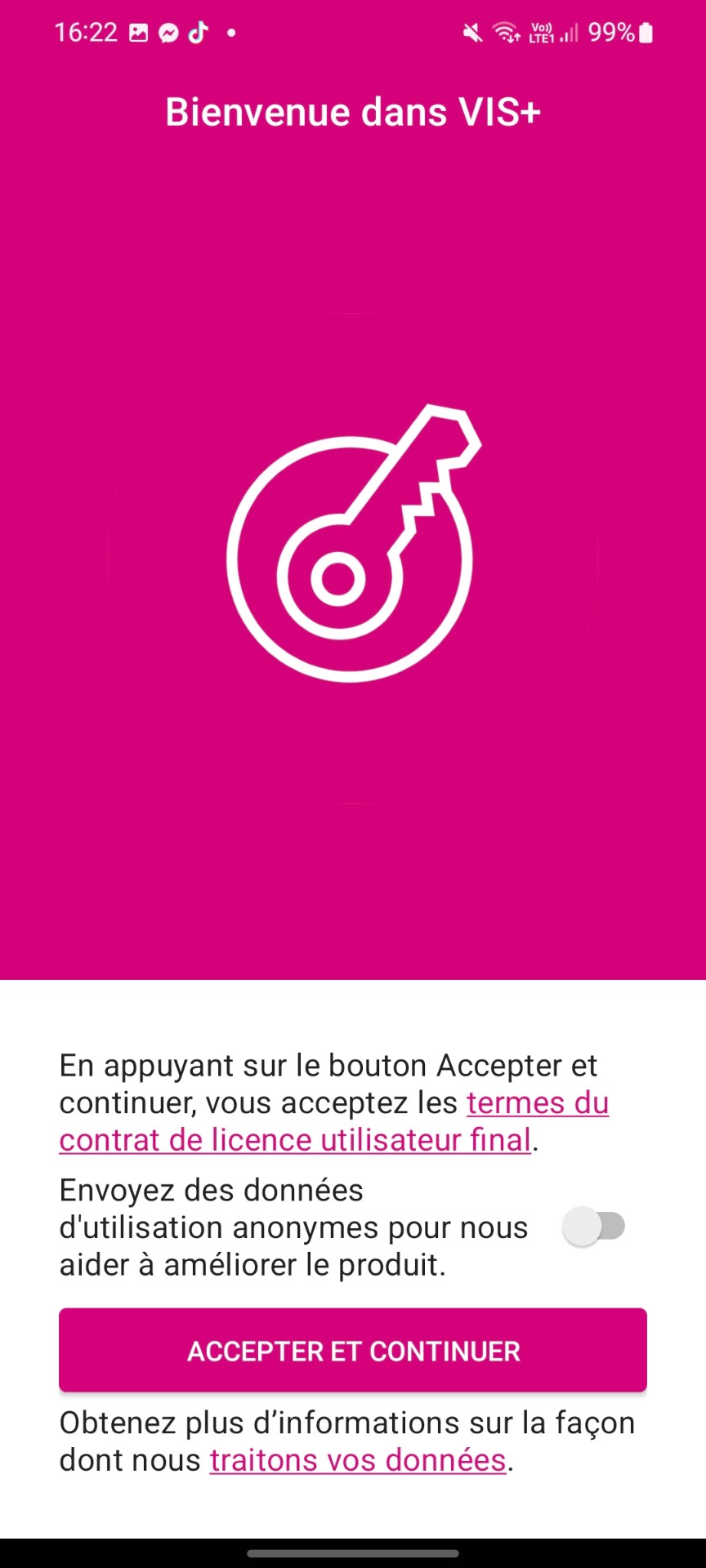Tap the TikTok notification icon
Screen dimensions: 706x1568
198,33
